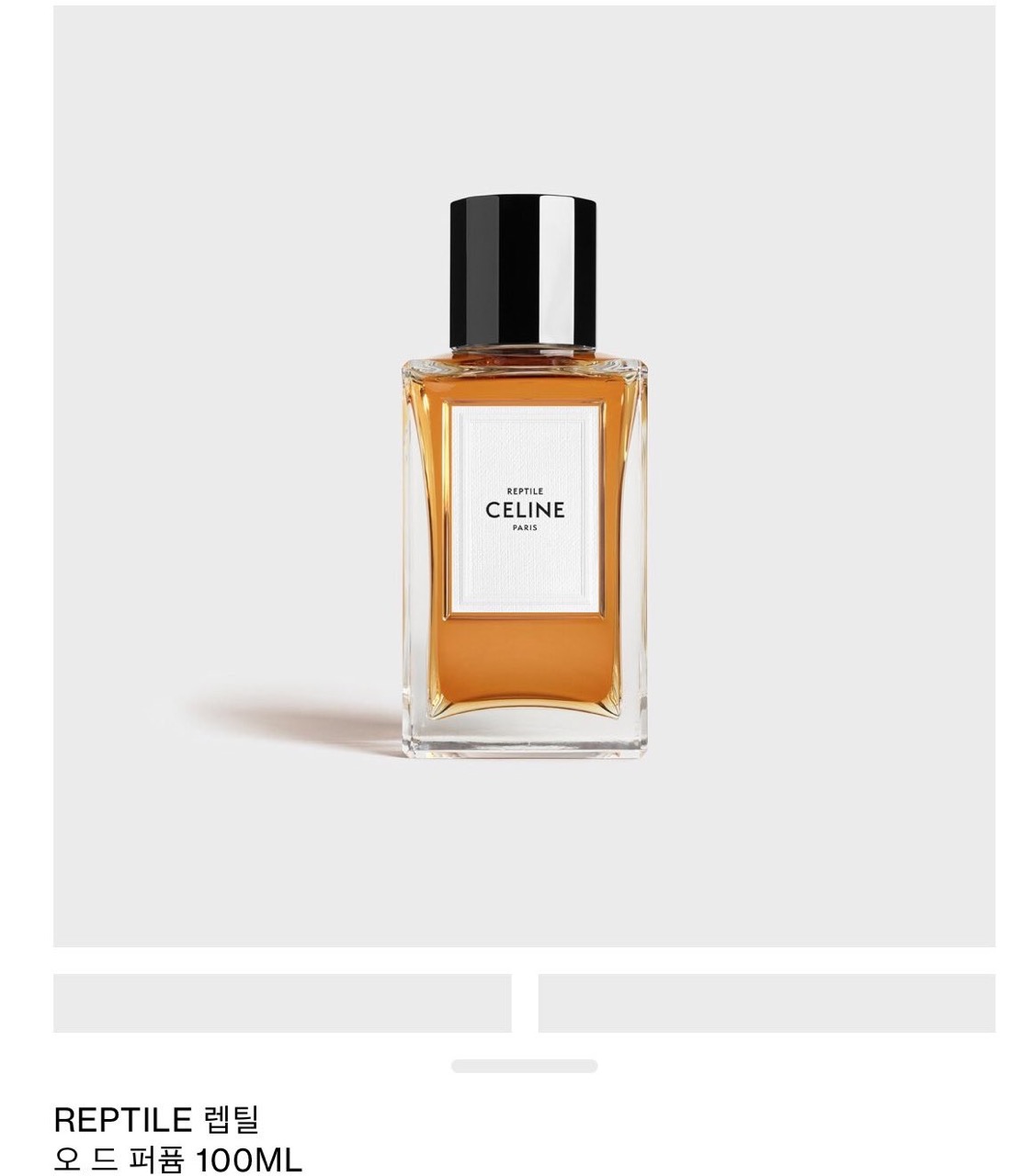Open the Reptile perfume bottle image
The image size is (1033, 1176).
point(524,476)
